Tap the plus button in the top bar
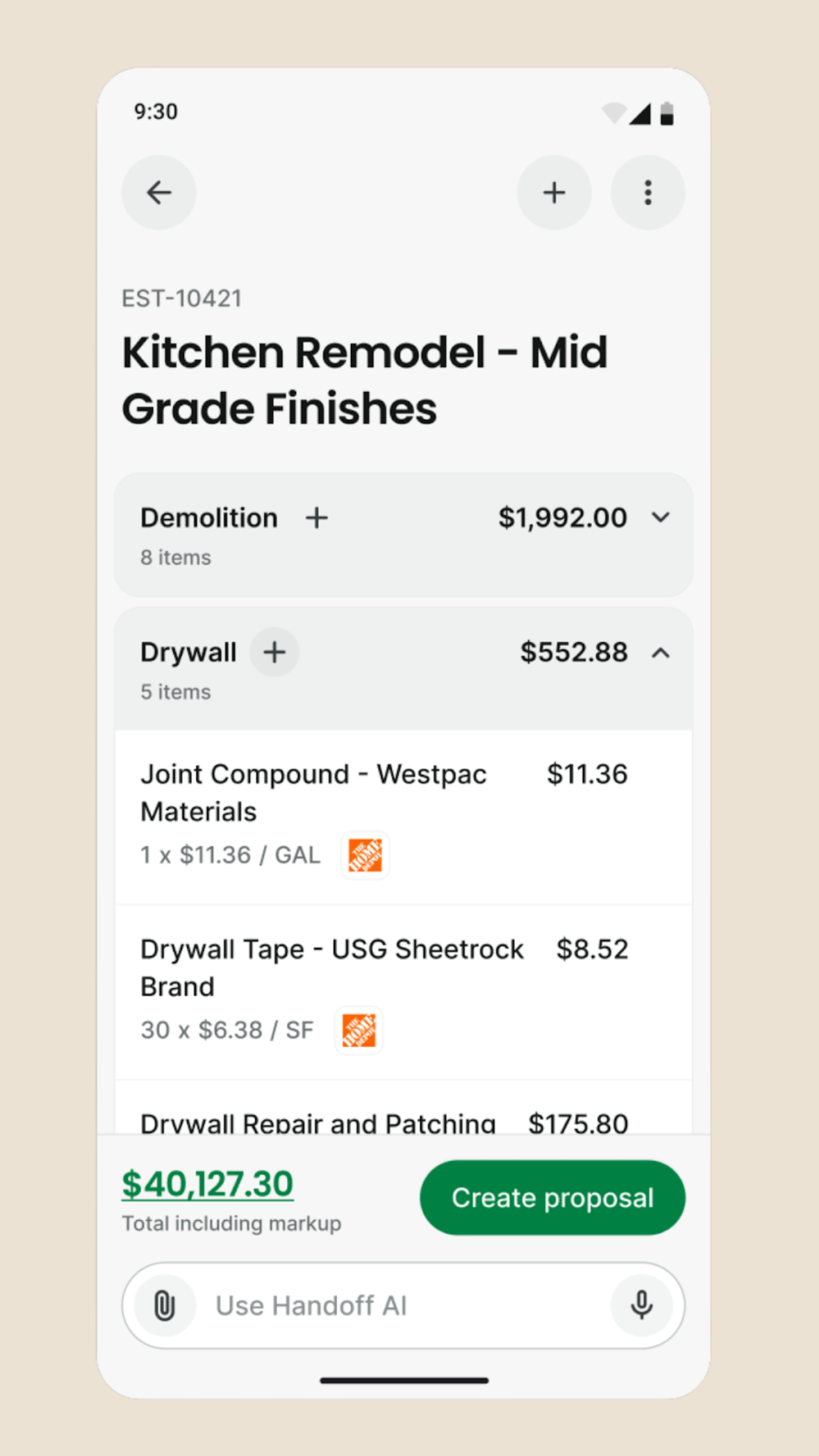Image resolution: width=819 pixels, height=1456 pixels. pyautogui.click(x=554, y=192)
